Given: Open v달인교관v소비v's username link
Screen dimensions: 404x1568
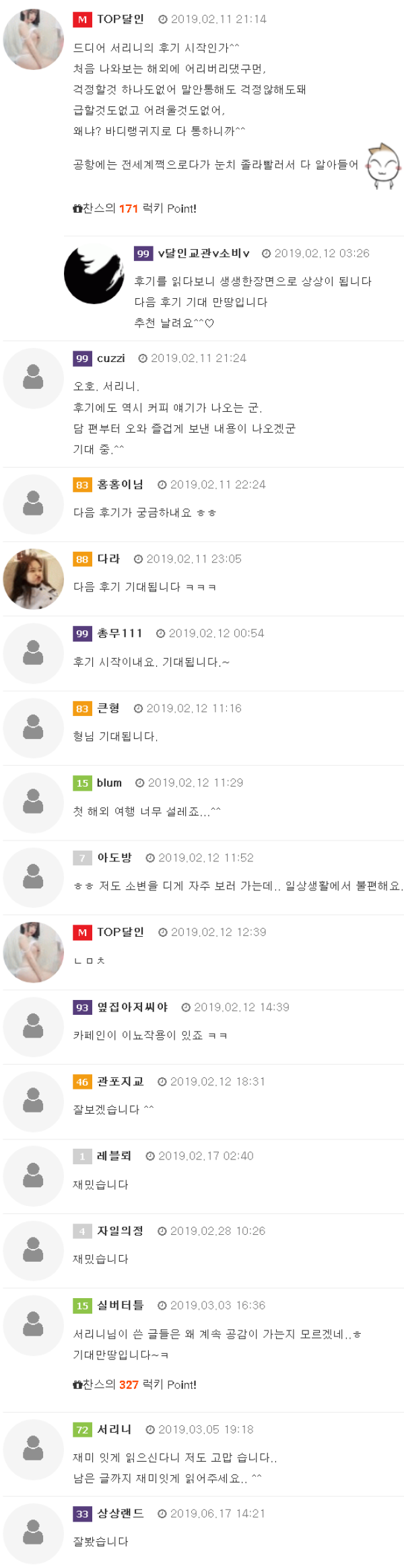Looking at the screenshot, I should (203, 253).
